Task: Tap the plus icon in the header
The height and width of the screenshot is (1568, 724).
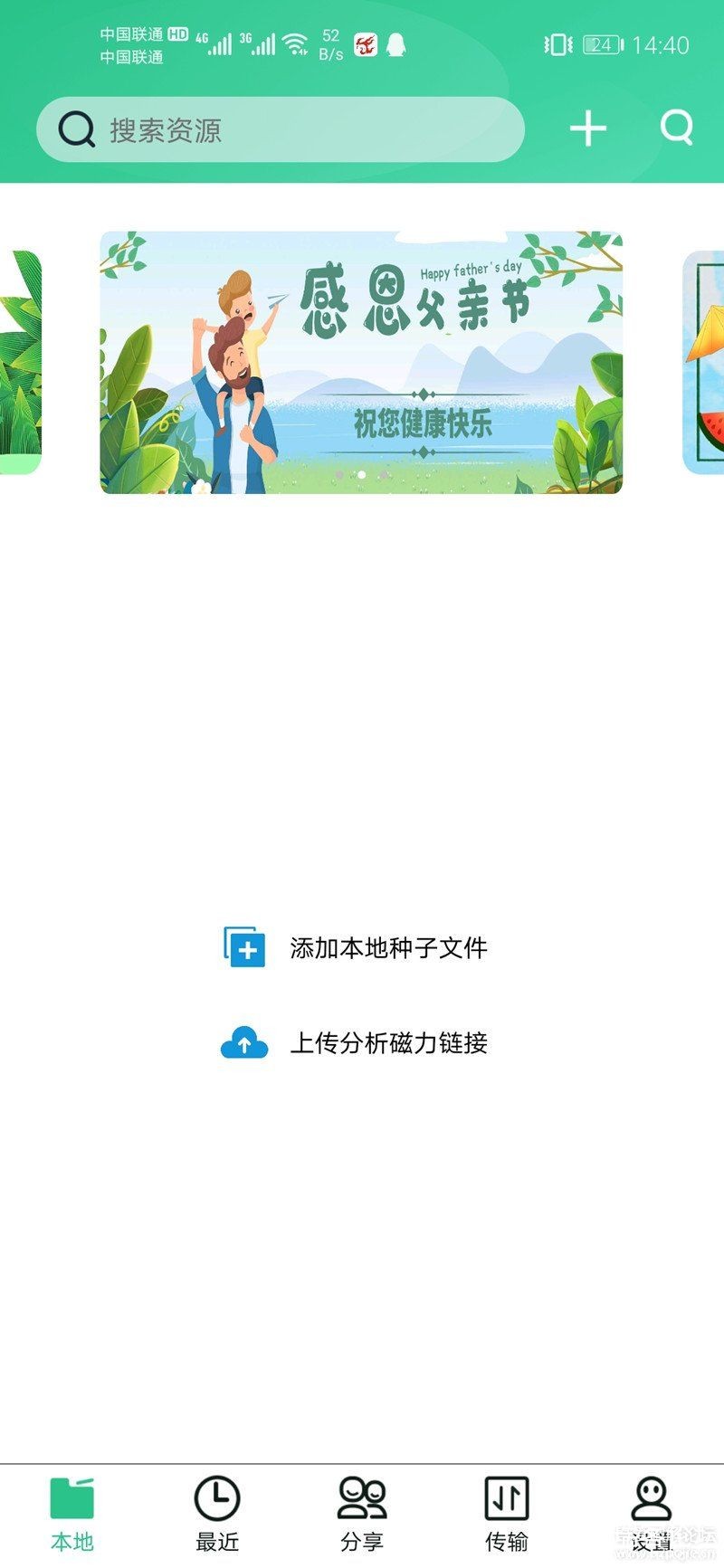Action: (x=588, y=128)
